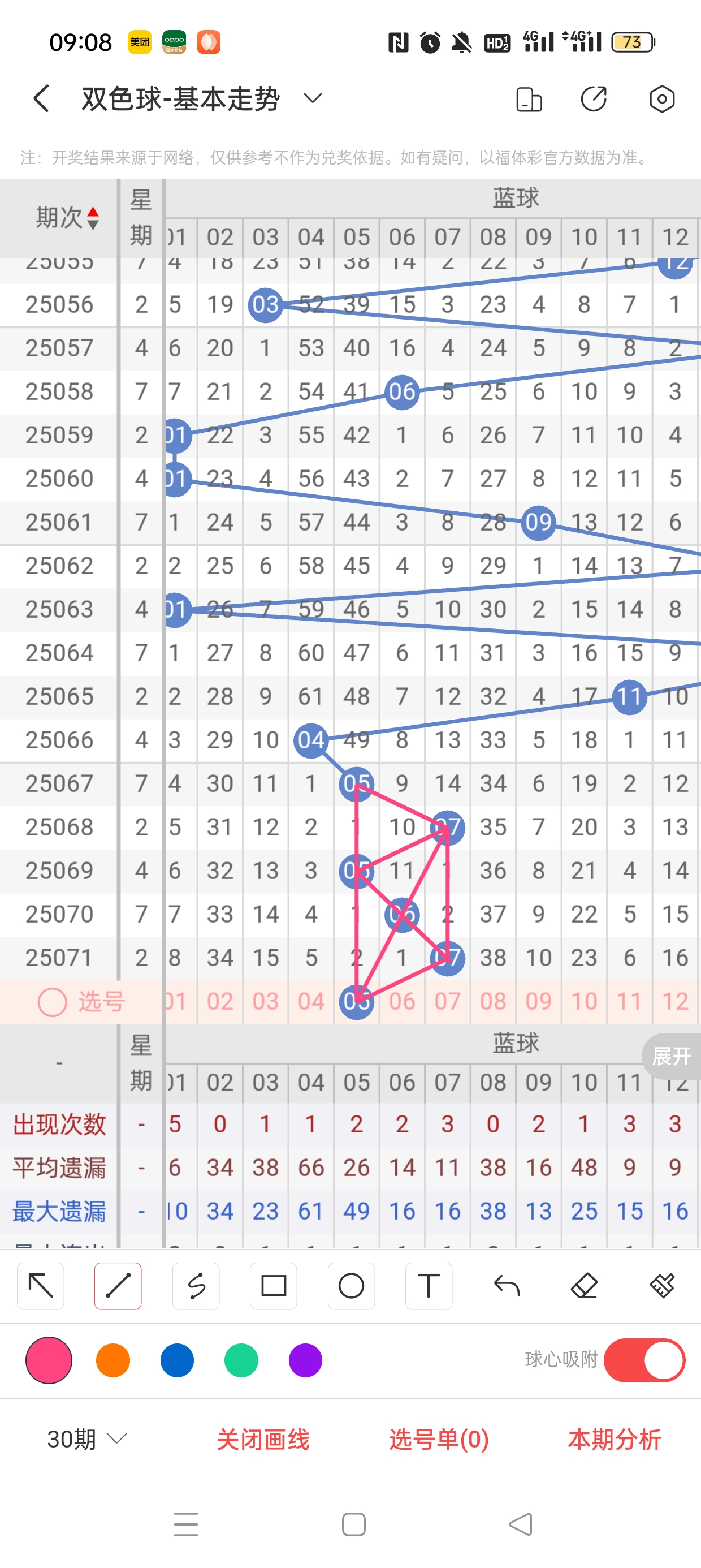The height and width of the screenshot is (1568, 701).
Task: Tap 关闭画线 to exit drawing mode
Action: tap(263, 1440)
